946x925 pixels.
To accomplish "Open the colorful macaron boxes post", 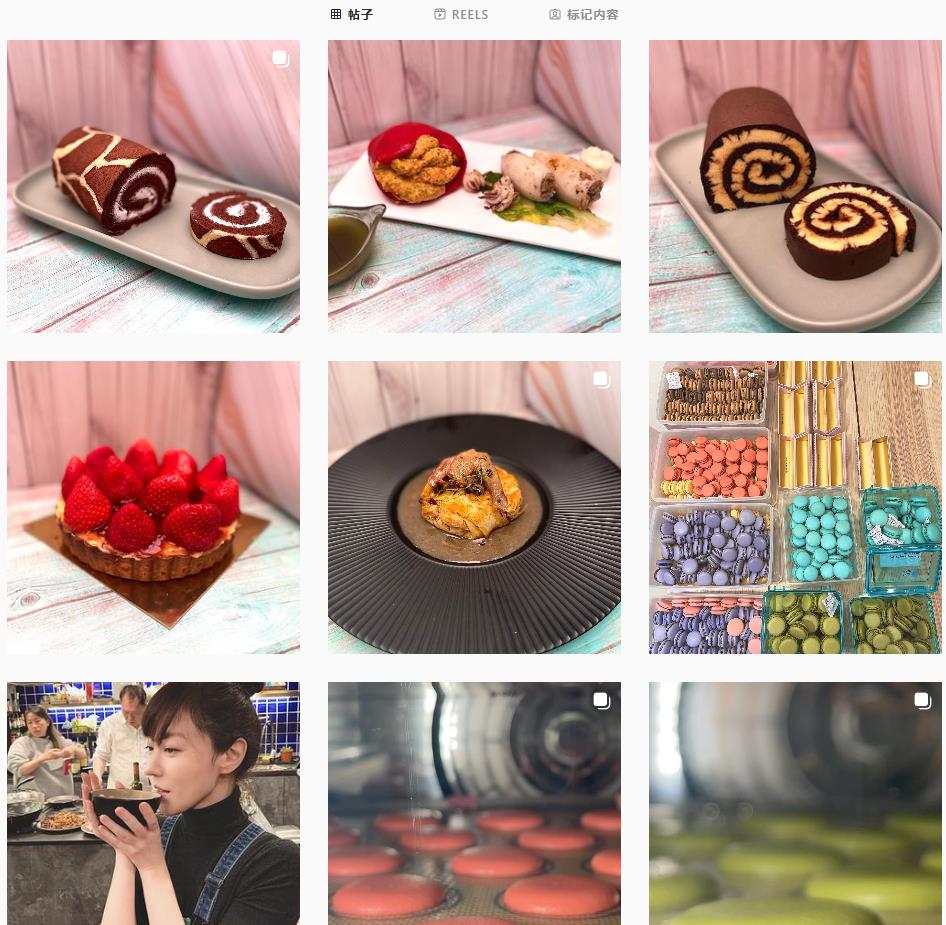I will (795, 507).
